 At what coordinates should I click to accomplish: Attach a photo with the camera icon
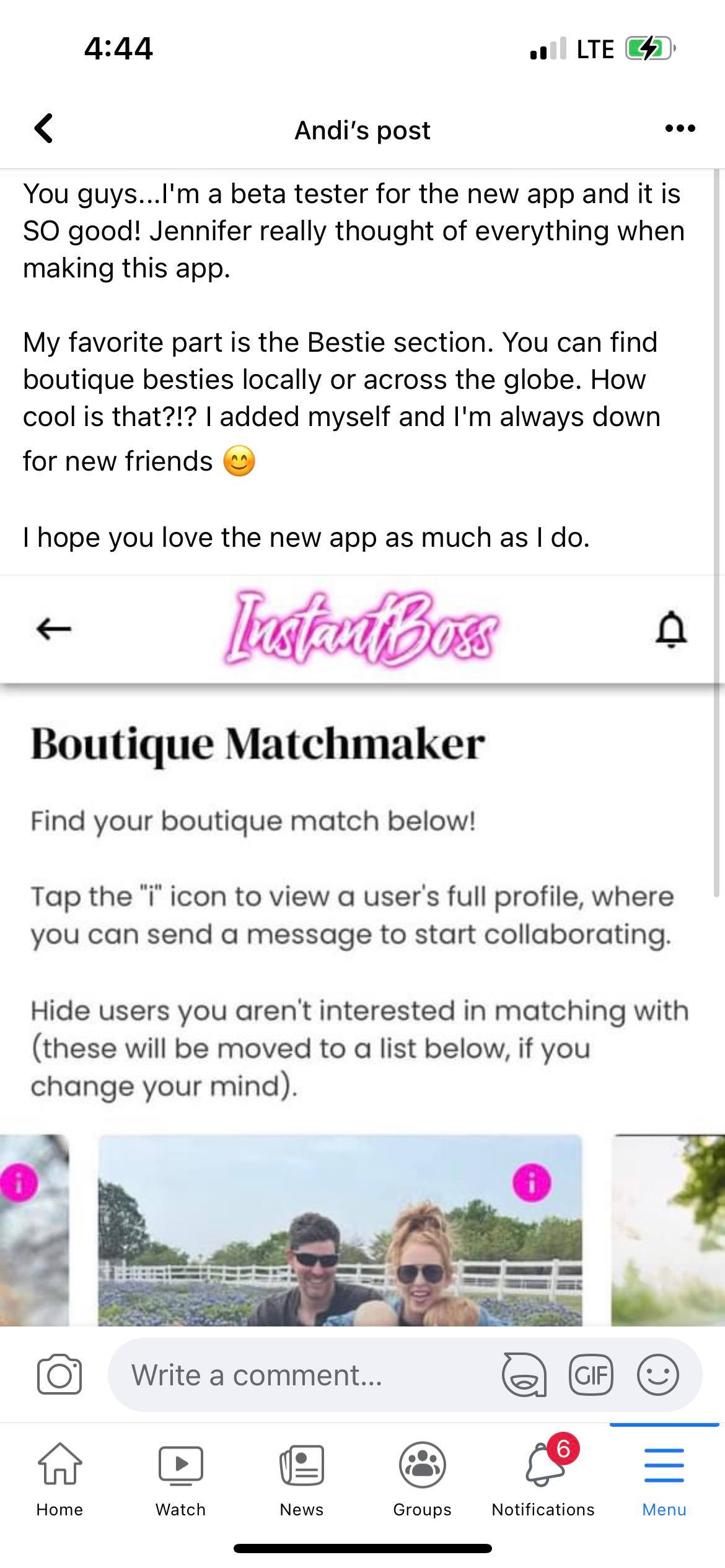[x=59, y=1375]
